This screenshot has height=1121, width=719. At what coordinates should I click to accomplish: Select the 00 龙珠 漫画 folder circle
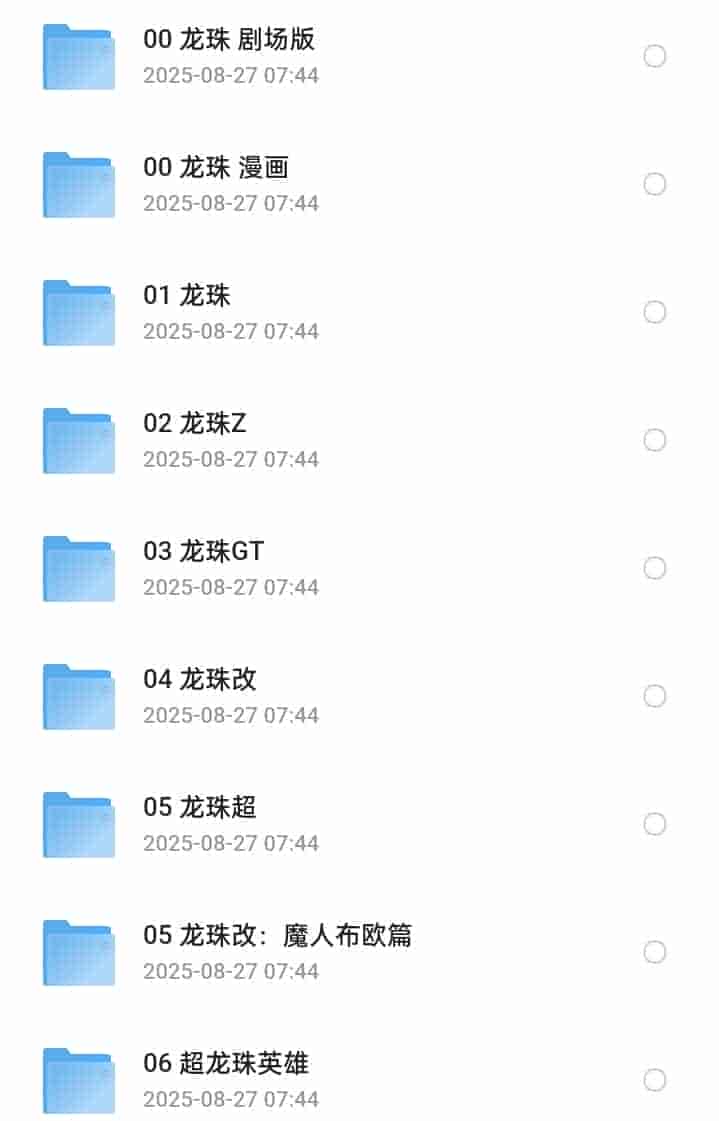pos(655,184)
